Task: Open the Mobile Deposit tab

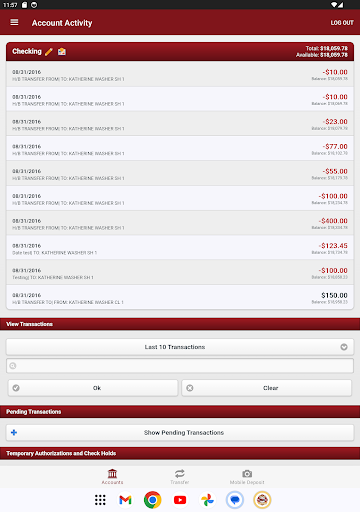Action: click(247, 476)
